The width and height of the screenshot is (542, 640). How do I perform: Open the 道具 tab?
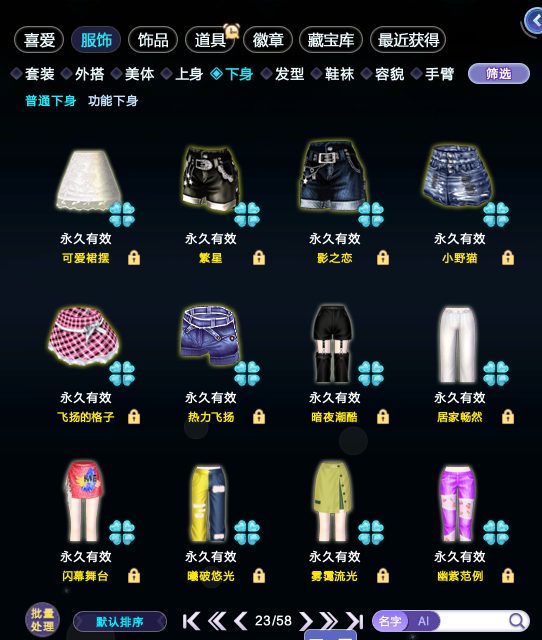click(210, 40)
